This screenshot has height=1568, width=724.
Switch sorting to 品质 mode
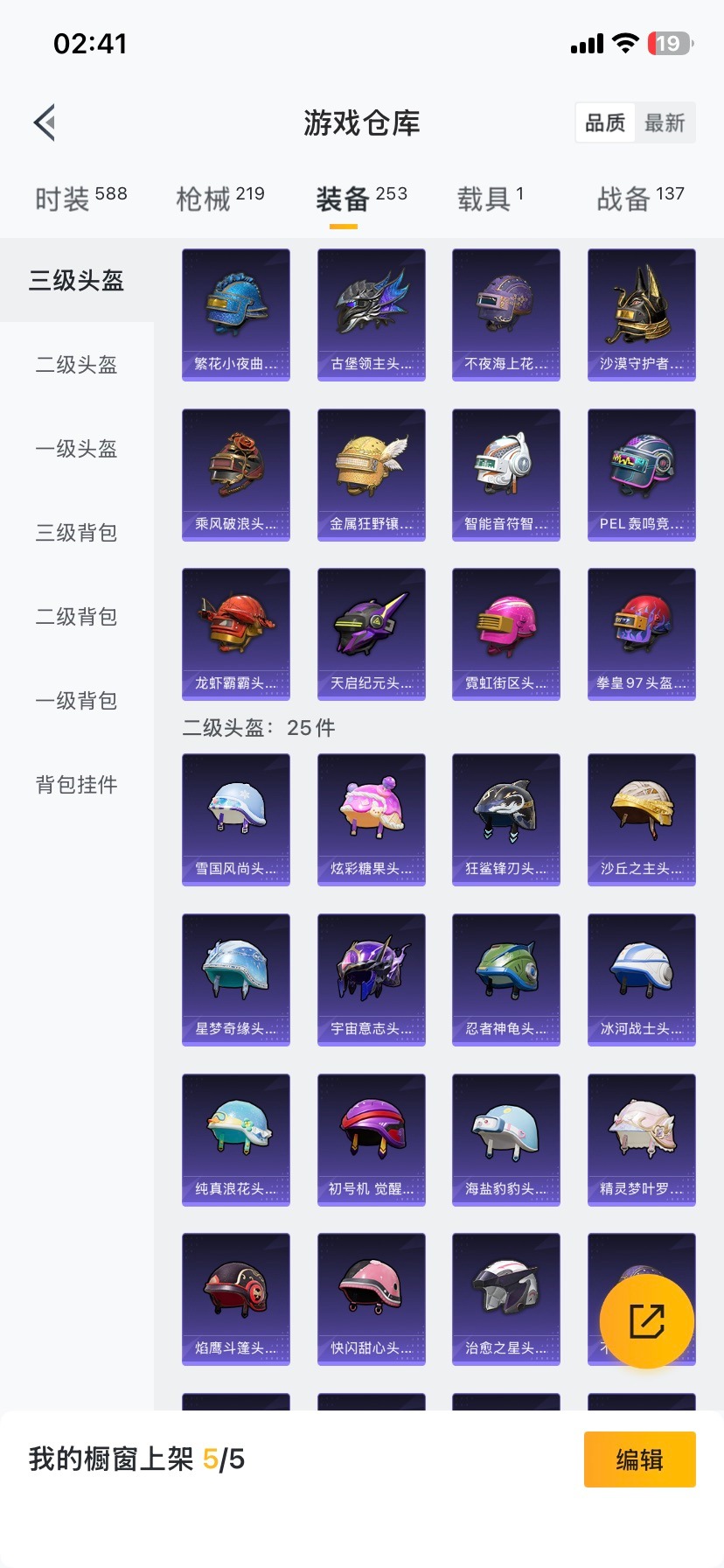point(604,122)
